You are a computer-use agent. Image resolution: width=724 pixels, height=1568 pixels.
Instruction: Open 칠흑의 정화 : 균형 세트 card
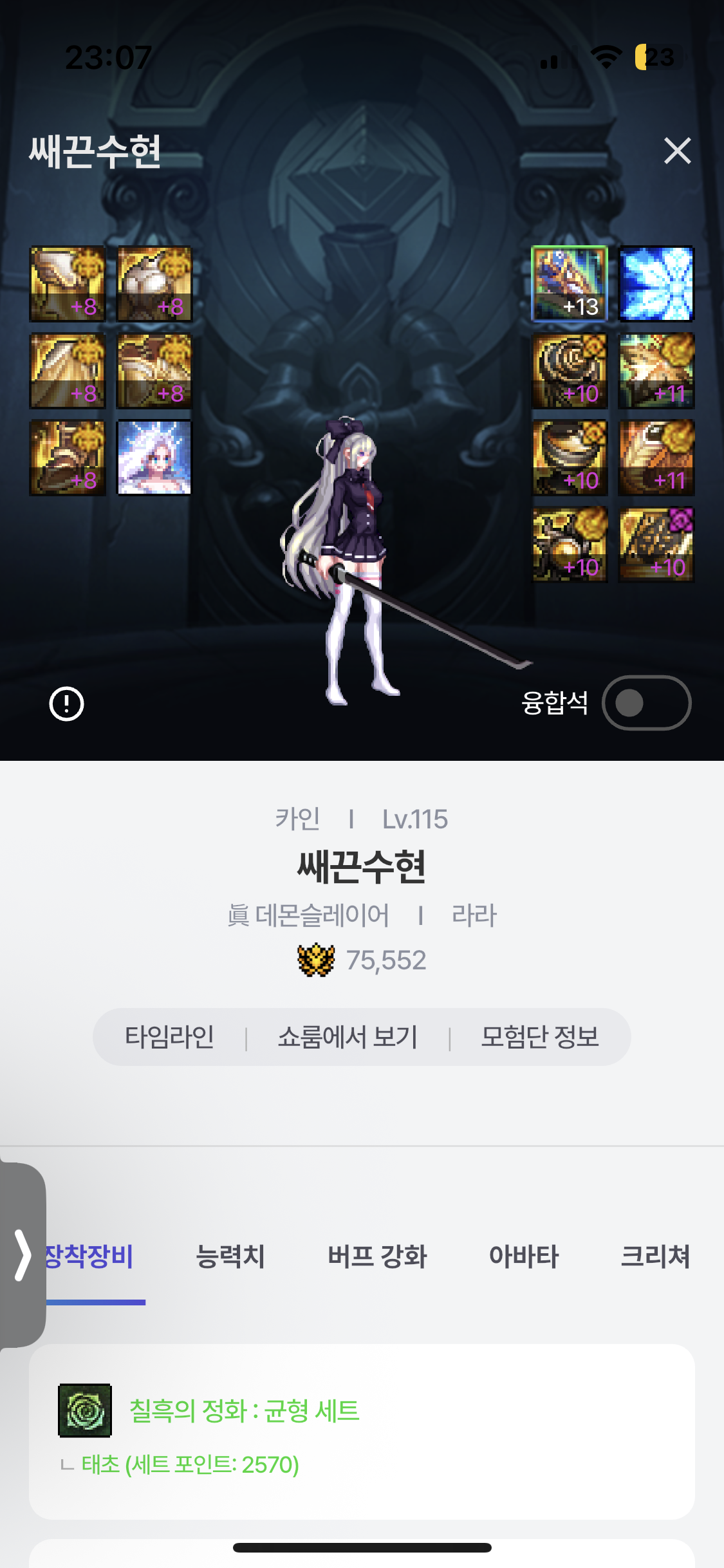pyautogui.click(x=360, y=1430)
